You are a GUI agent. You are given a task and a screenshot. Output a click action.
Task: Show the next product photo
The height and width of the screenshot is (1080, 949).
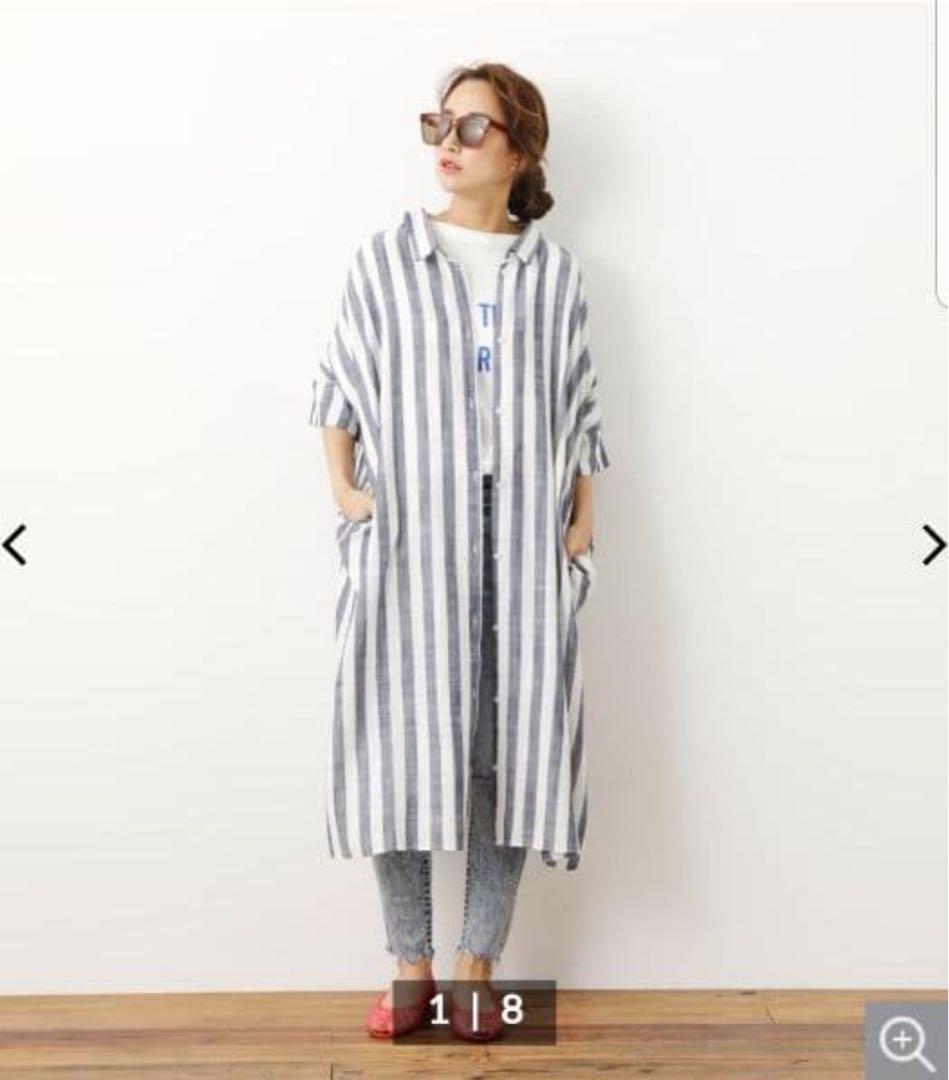(x=934, y=545)
